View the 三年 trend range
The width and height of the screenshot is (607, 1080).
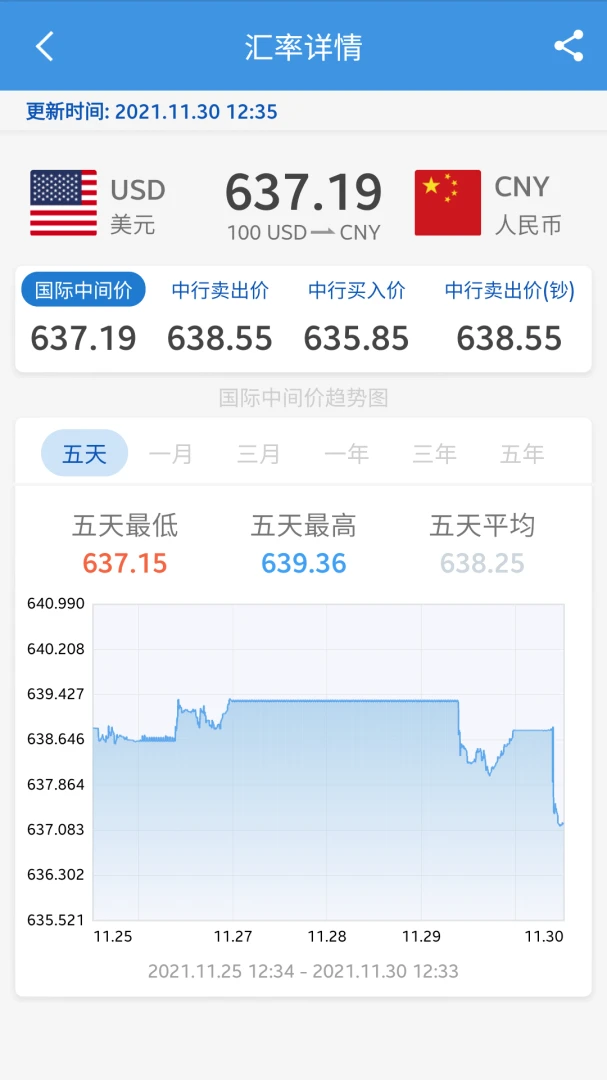[434, 453]
